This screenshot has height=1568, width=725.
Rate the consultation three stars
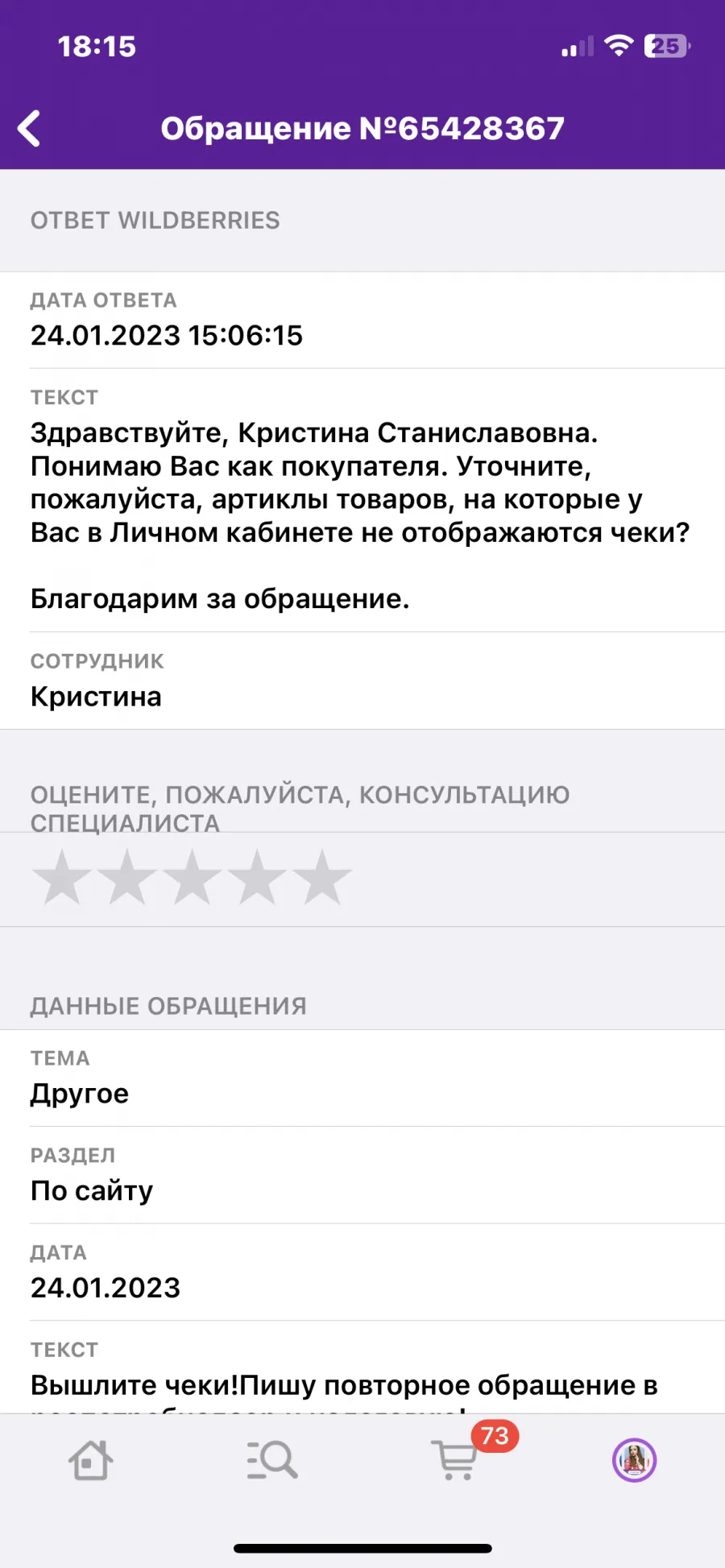(192, 878)
